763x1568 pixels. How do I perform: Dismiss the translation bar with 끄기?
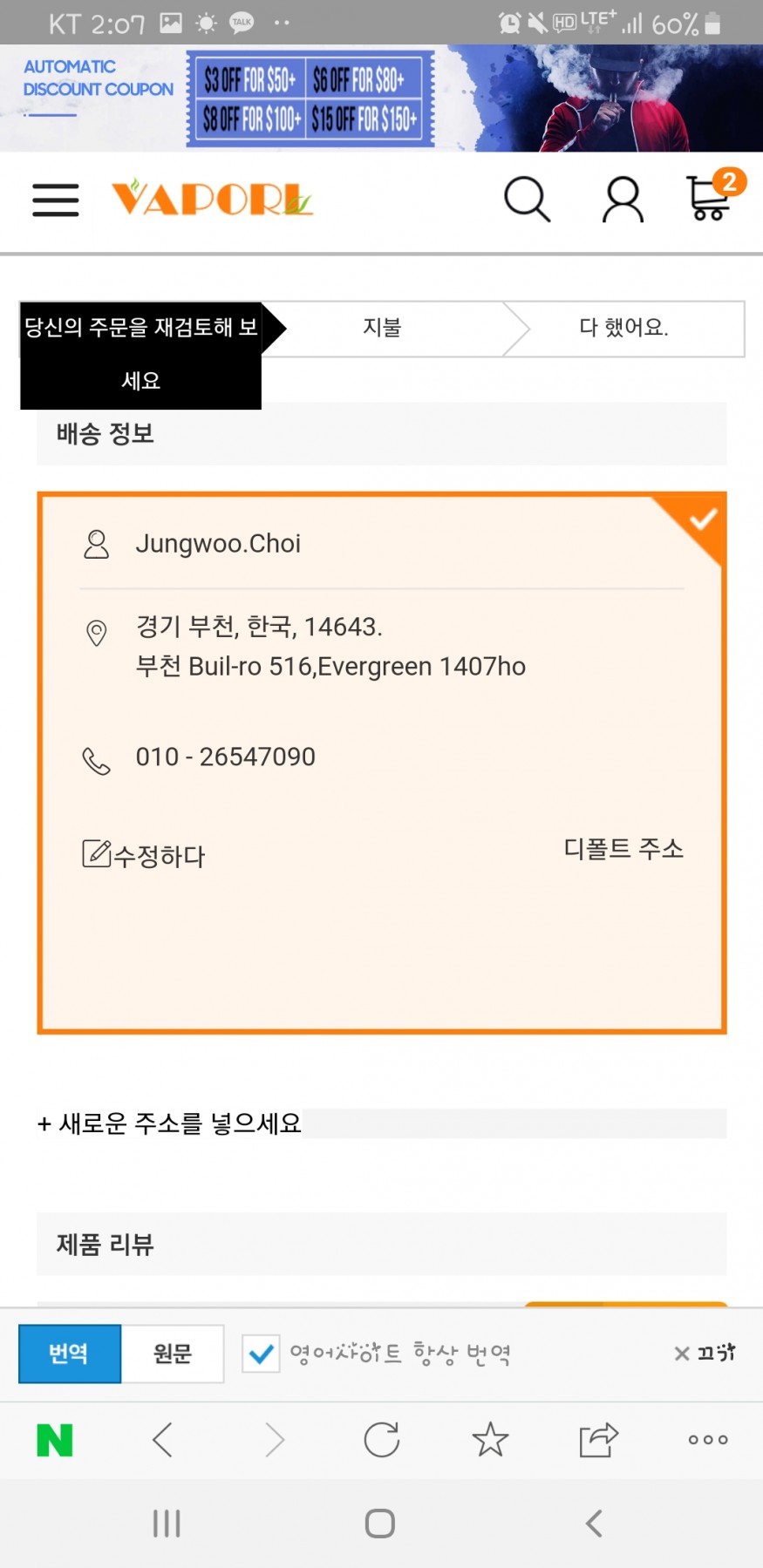tap(705, 1353)
